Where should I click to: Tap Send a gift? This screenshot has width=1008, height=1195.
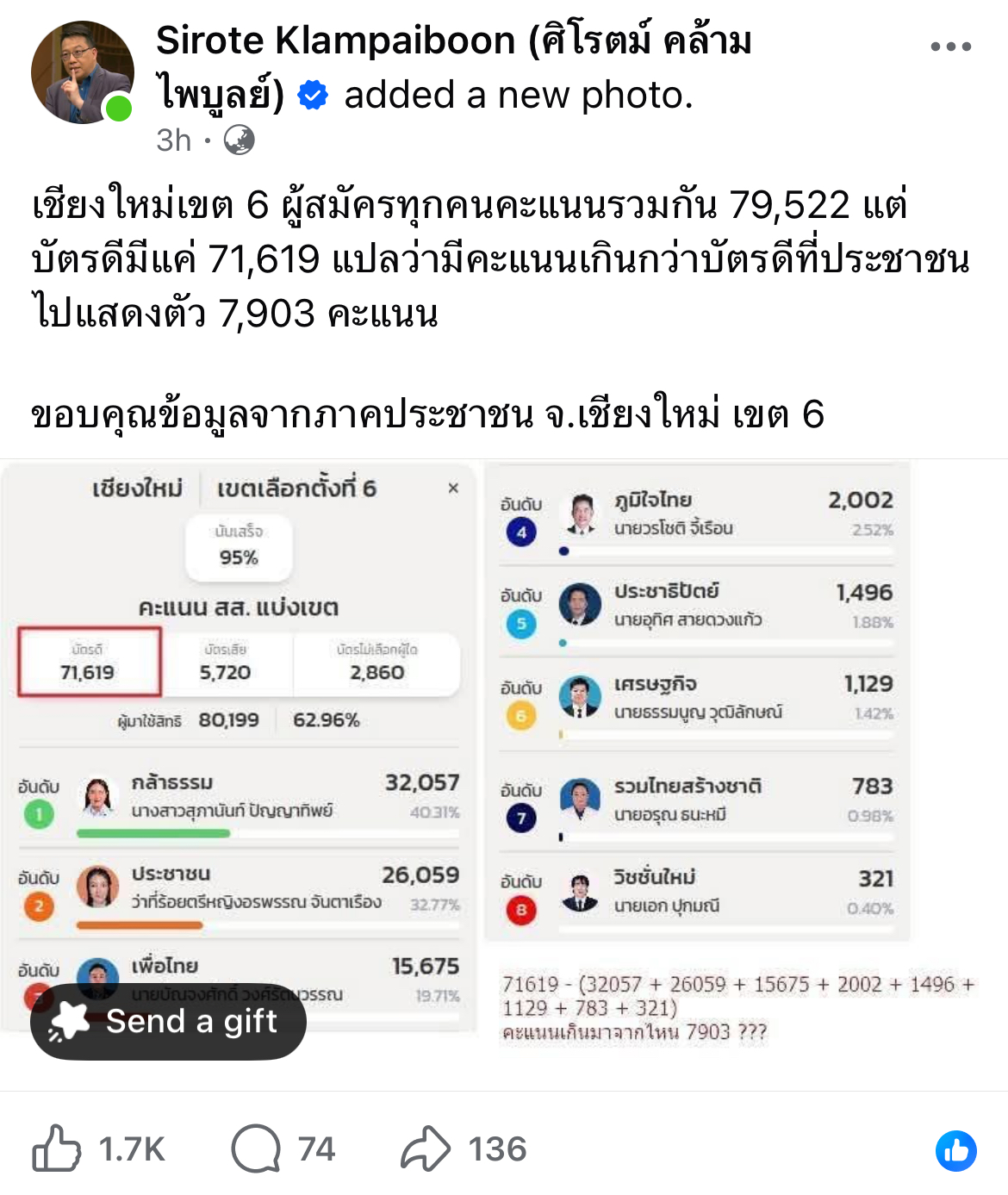pyautogui.click(x=168, y=1022)
